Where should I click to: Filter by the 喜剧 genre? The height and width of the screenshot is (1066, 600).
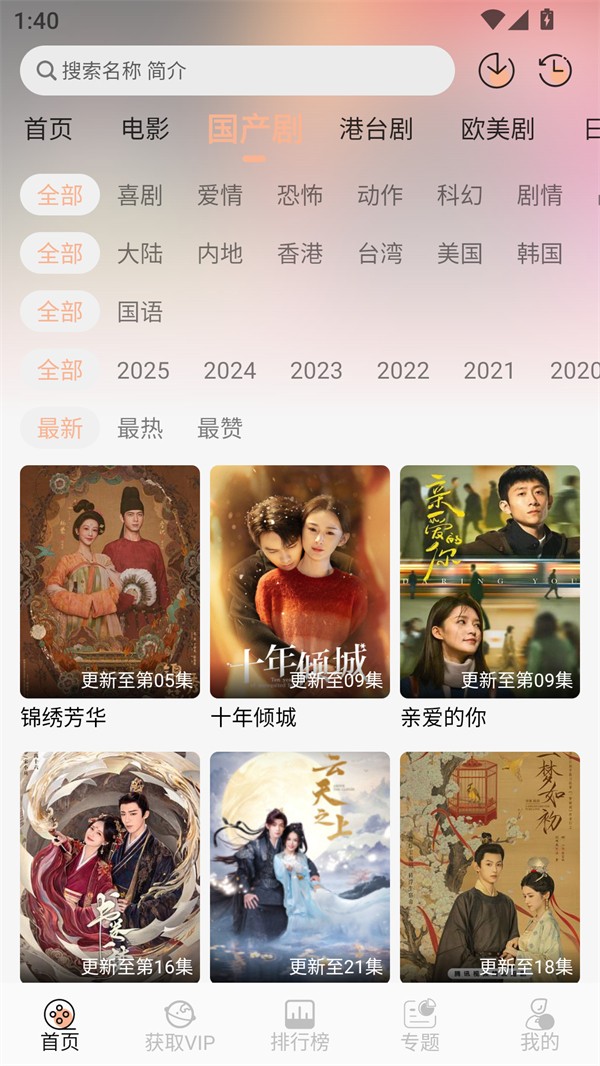(x=140, y=195)
